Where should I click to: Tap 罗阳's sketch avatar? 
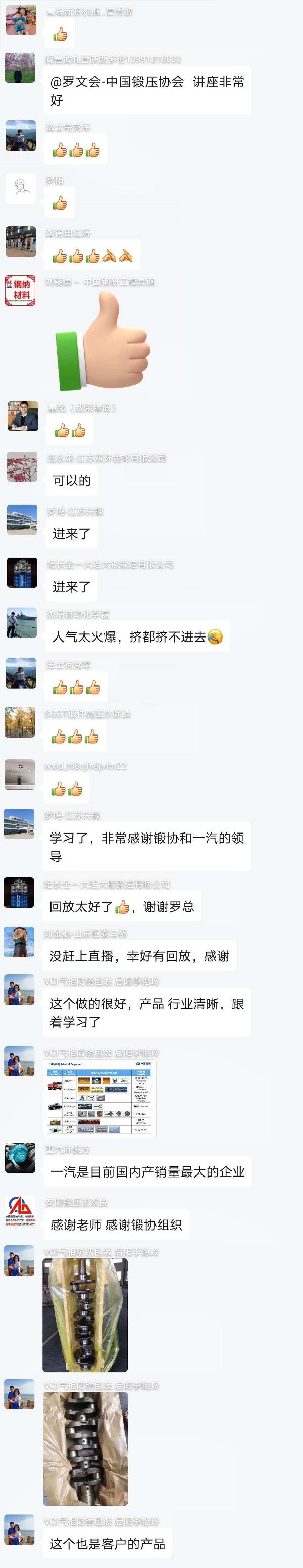click(x=21, y=188)
